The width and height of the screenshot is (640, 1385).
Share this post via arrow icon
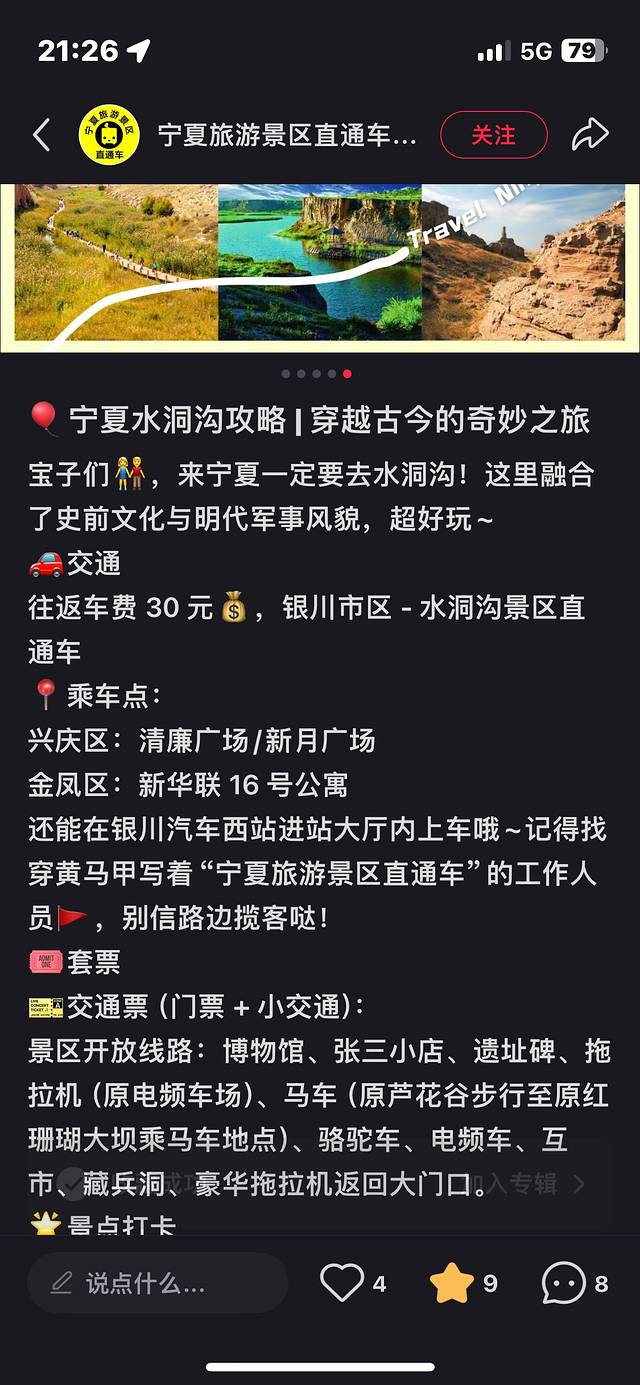(590, 135)
